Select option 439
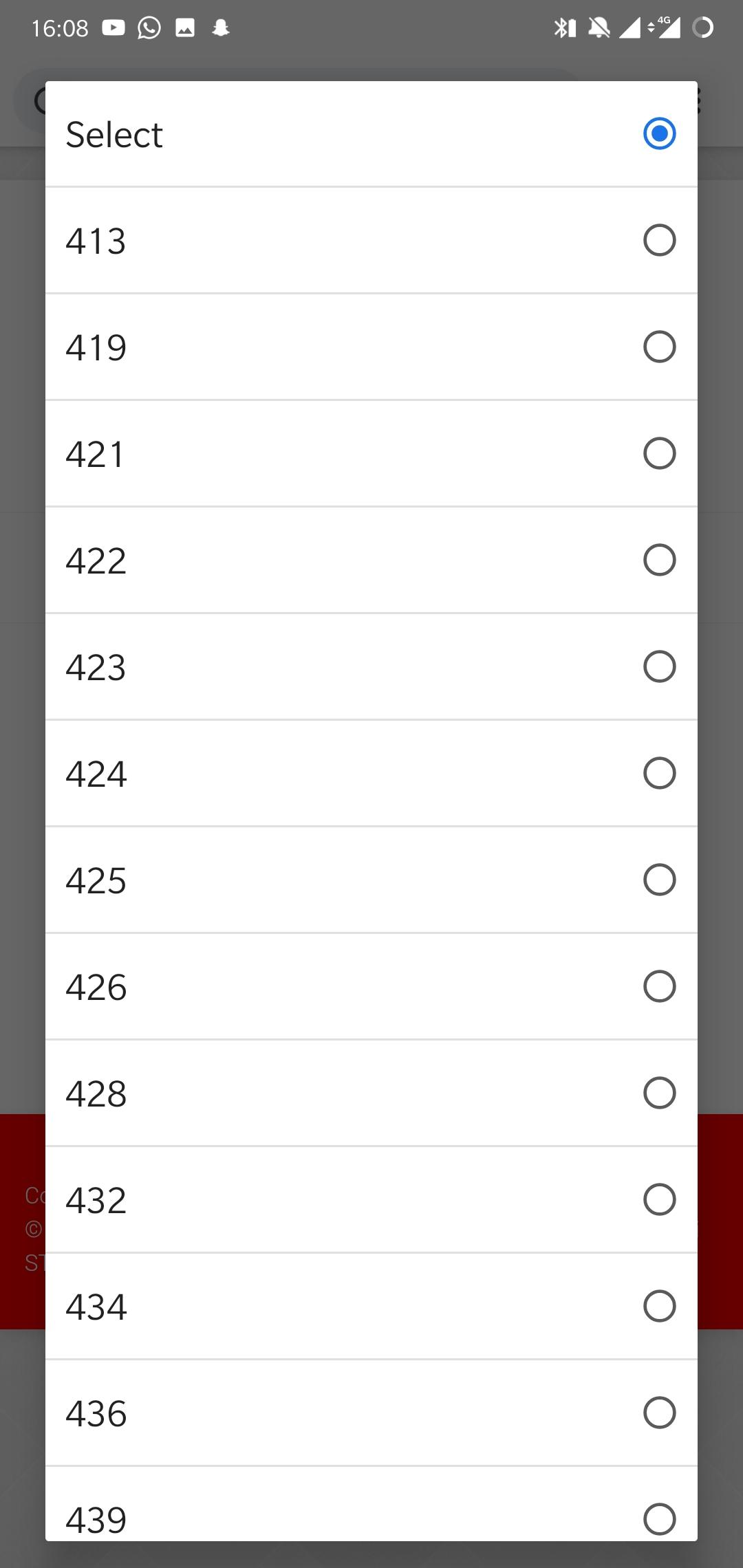Image resolution: width=743 pixels, height=1568 pixels. click(371, 1505)
